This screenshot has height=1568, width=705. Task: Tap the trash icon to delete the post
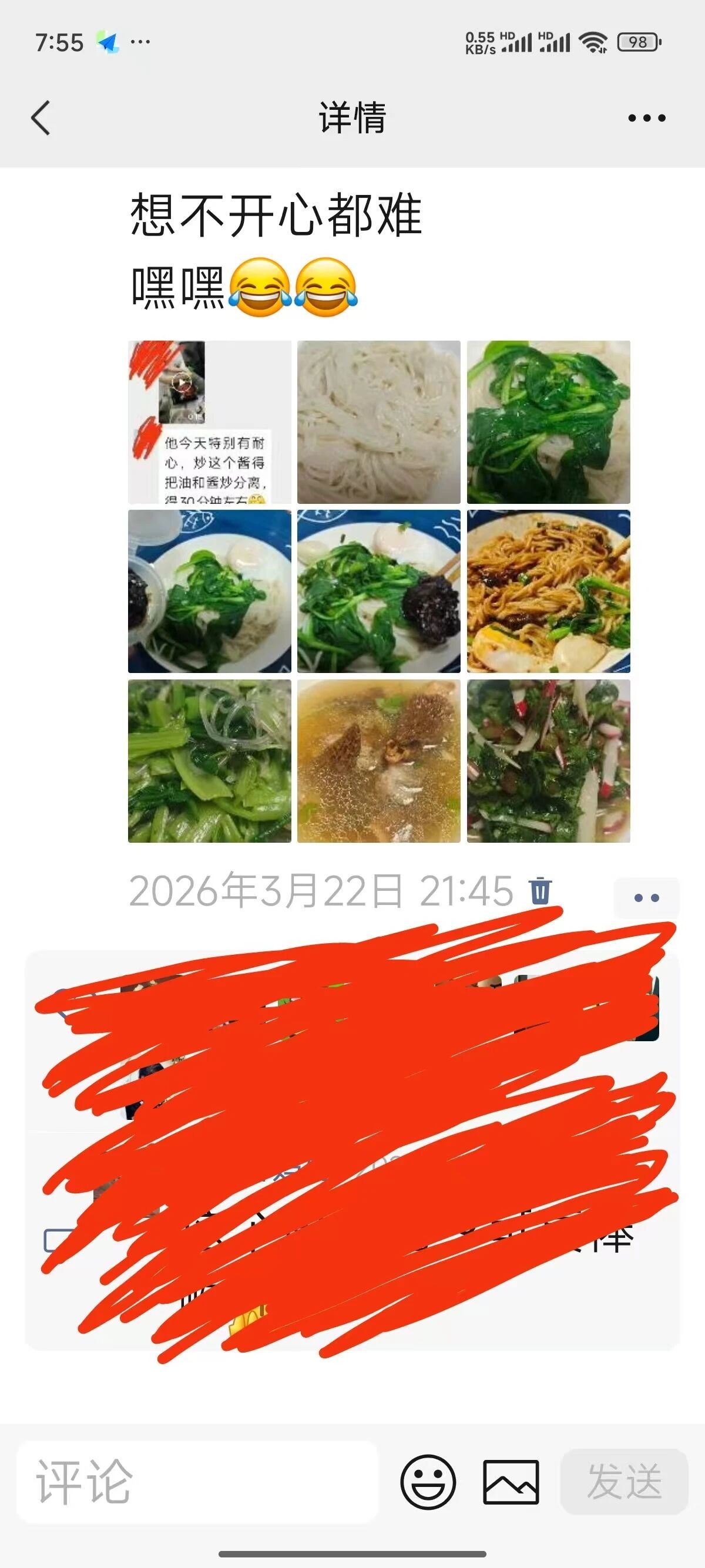540,890
